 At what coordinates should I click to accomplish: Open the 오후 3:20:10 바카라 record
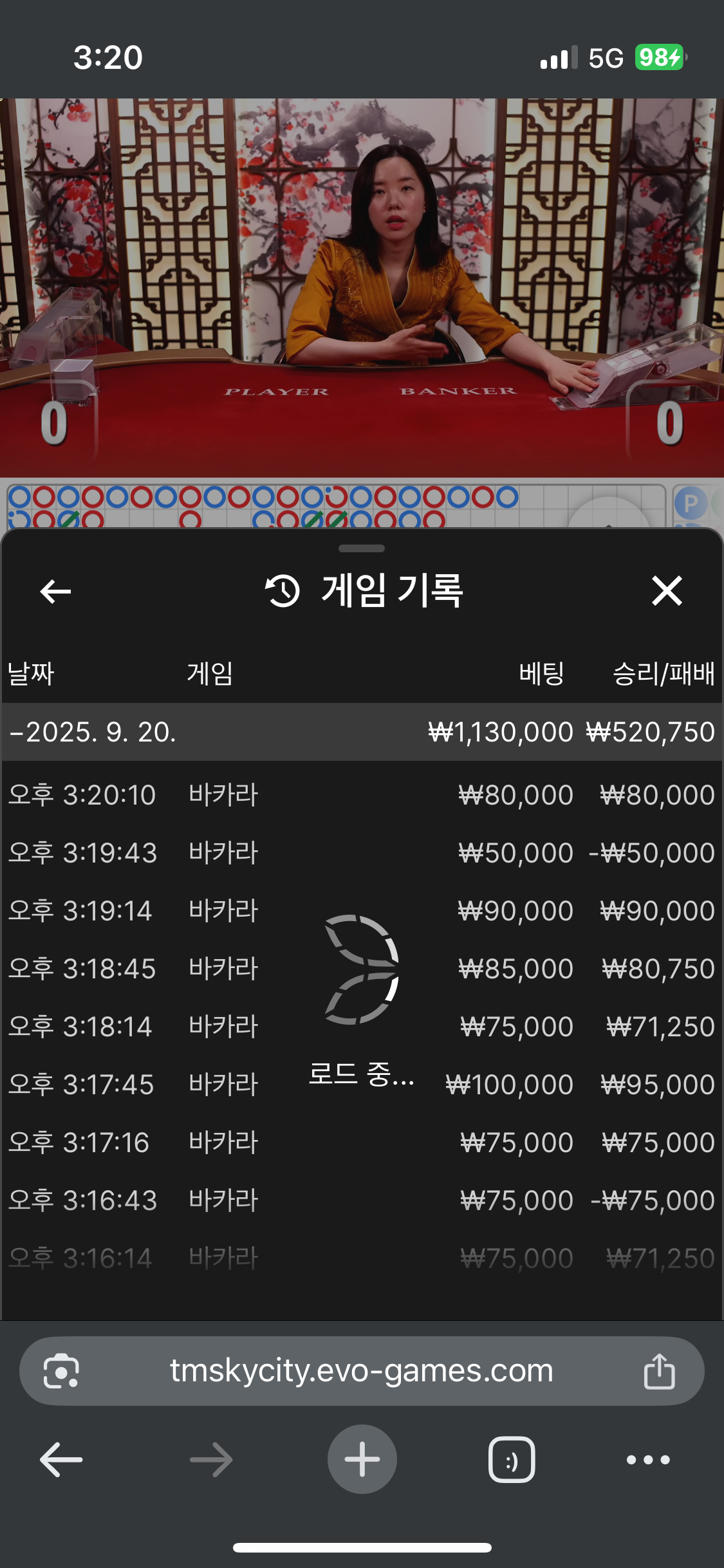pyautogui.click(x=360, y=795)
